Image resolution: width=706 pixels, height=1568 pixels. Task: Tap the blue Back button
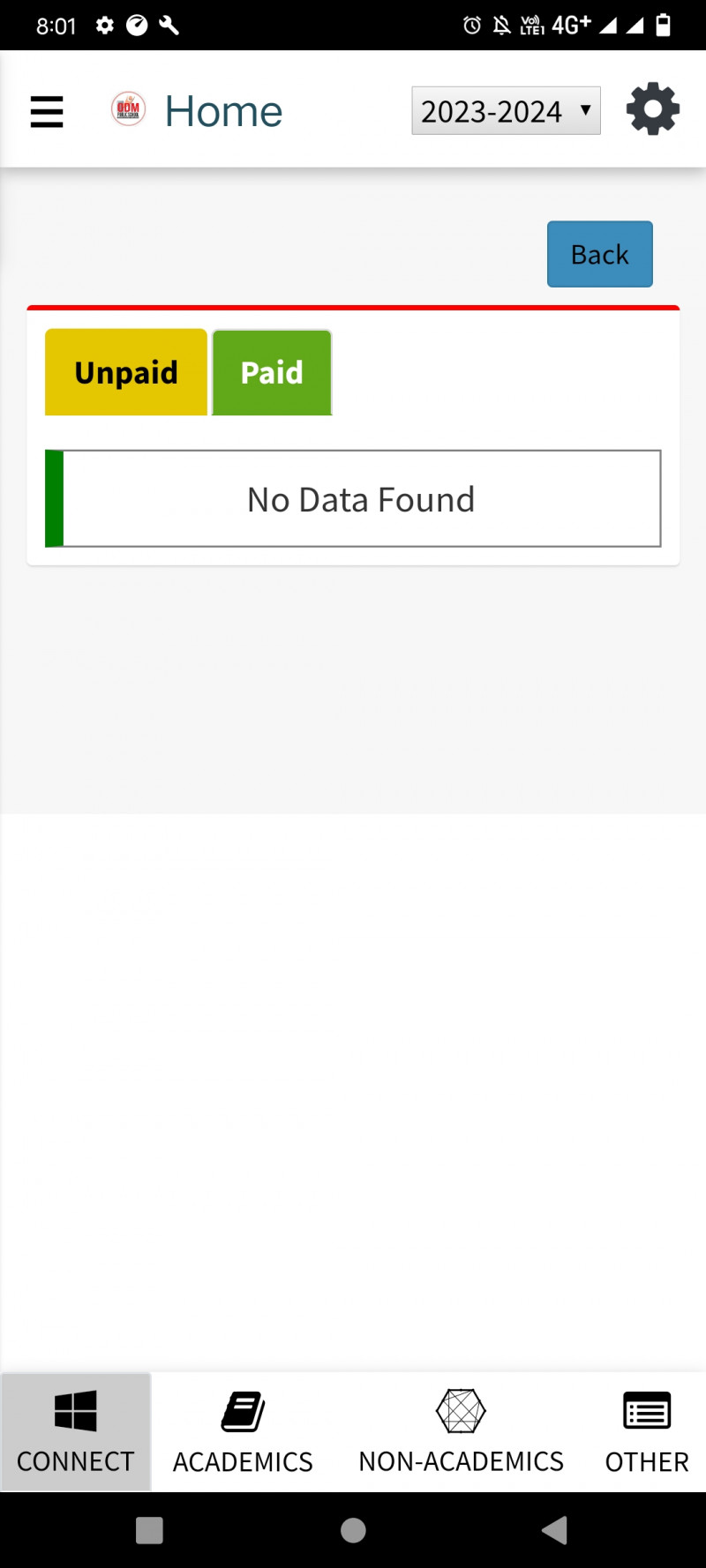click(x=599, y=254)
